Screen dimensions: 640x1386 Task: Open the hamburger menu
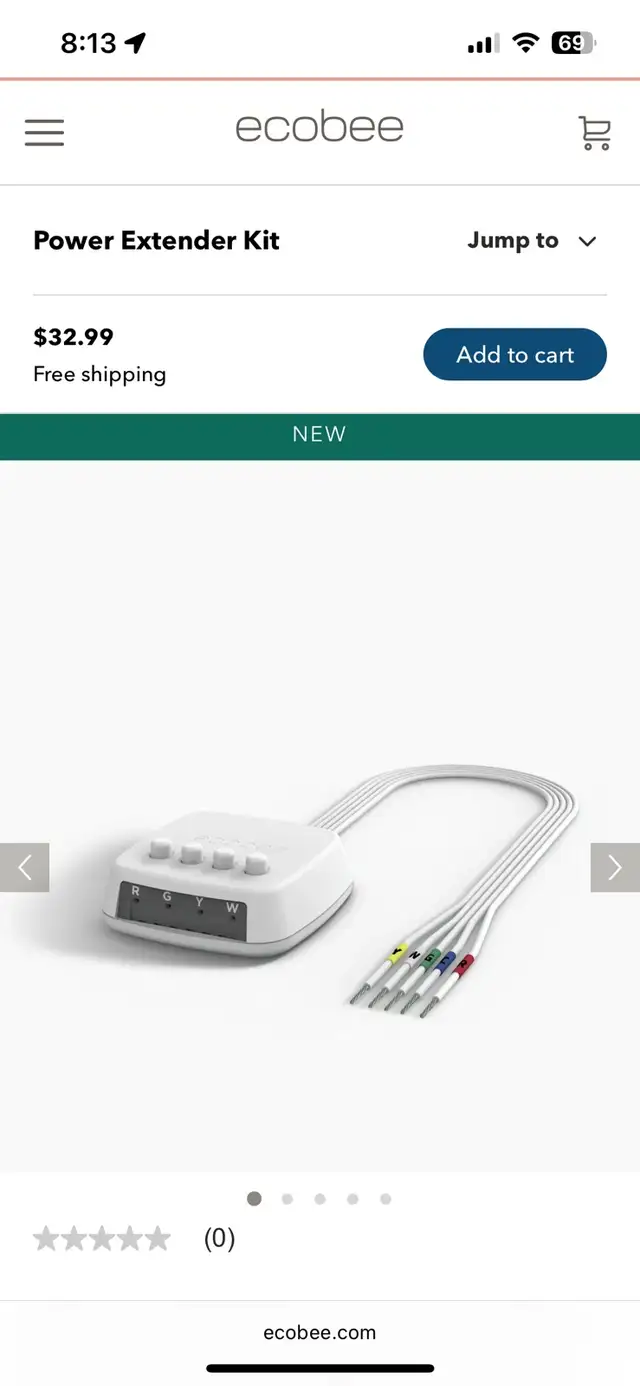44,132
